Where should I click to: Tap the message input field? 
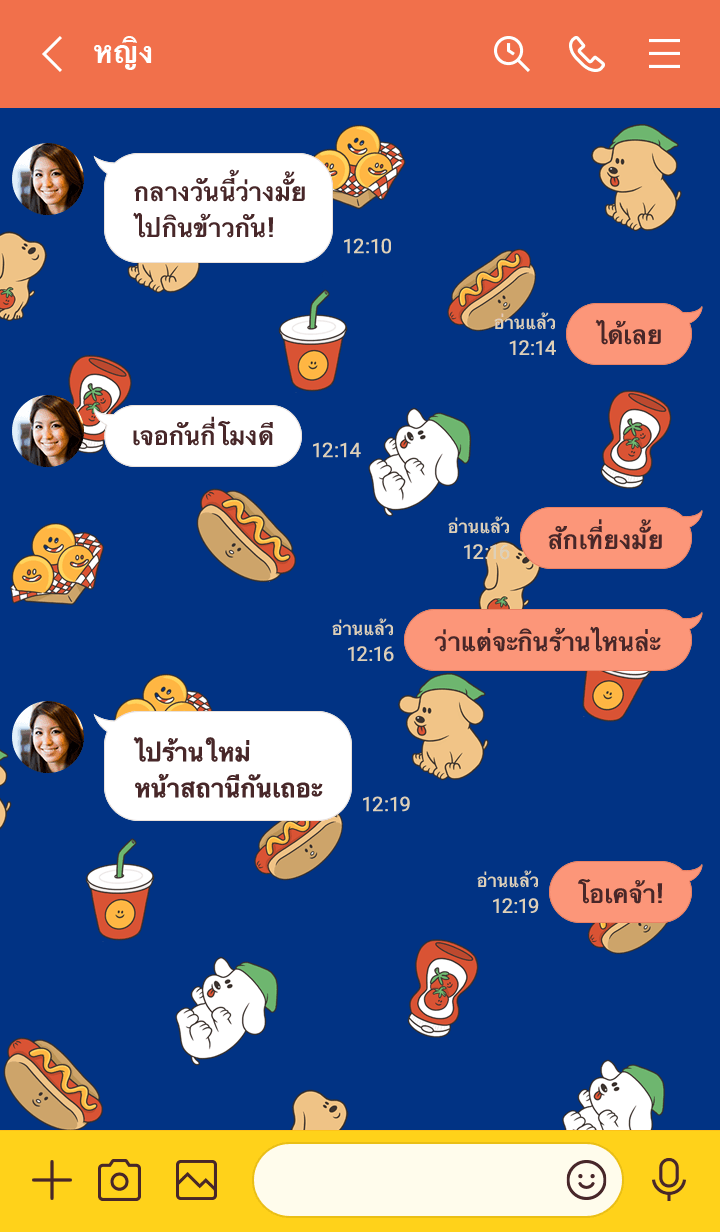(x=405, y=1181)
